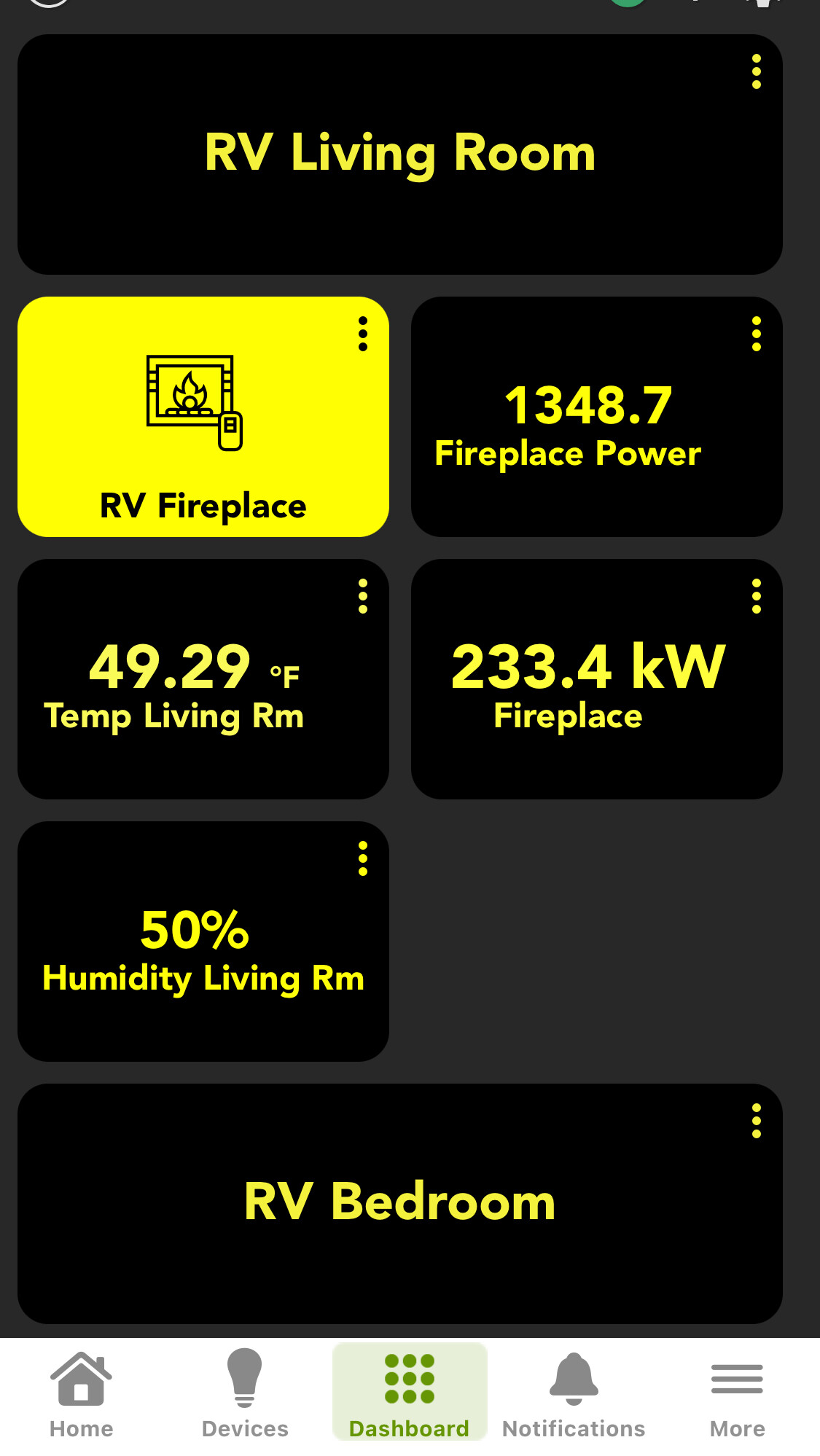Open the options menu on 233.4 kW Fireplace
Screen dimensions: 820x1456
pos(756,596)
